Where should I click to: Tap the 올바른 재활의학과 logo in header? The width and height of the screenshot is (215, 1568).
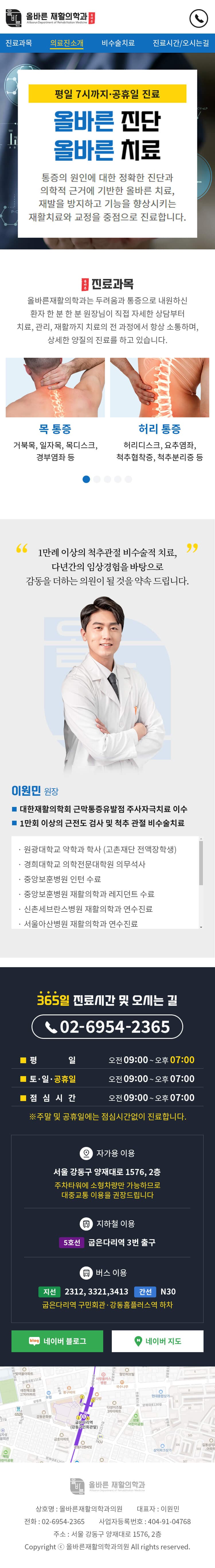click(50, 18)
